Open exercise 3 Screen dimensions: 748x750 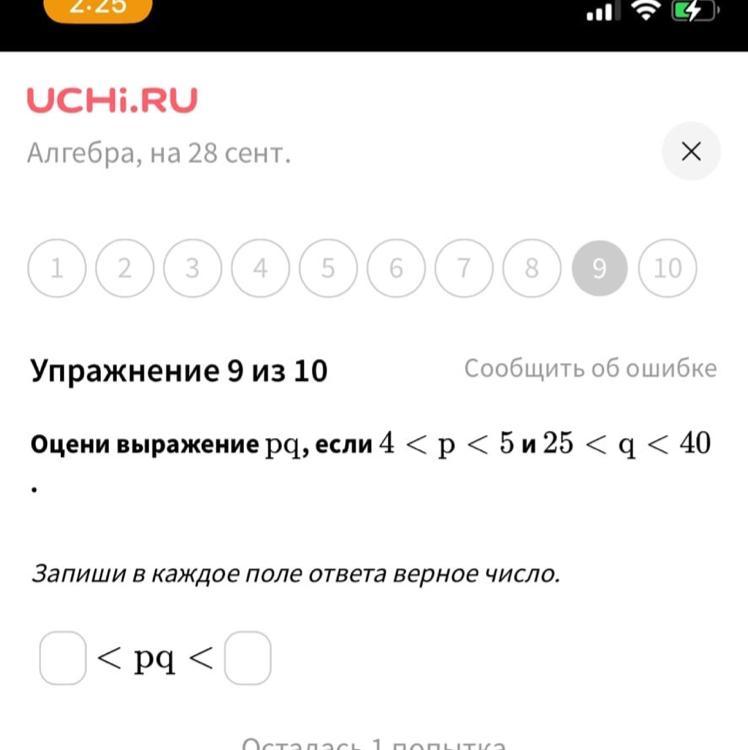tap(193, 268)
